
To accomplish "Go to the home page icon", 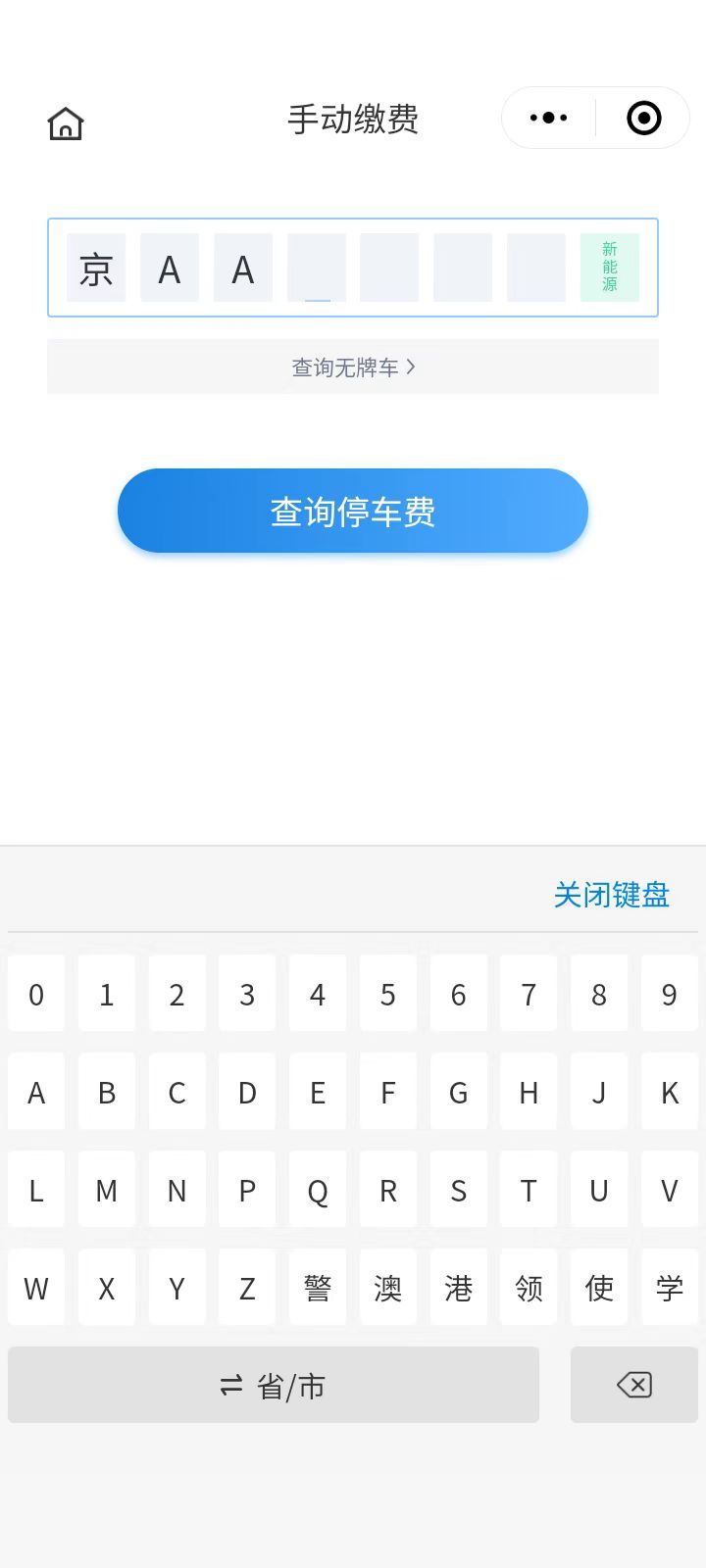I will tap(66, 123).
